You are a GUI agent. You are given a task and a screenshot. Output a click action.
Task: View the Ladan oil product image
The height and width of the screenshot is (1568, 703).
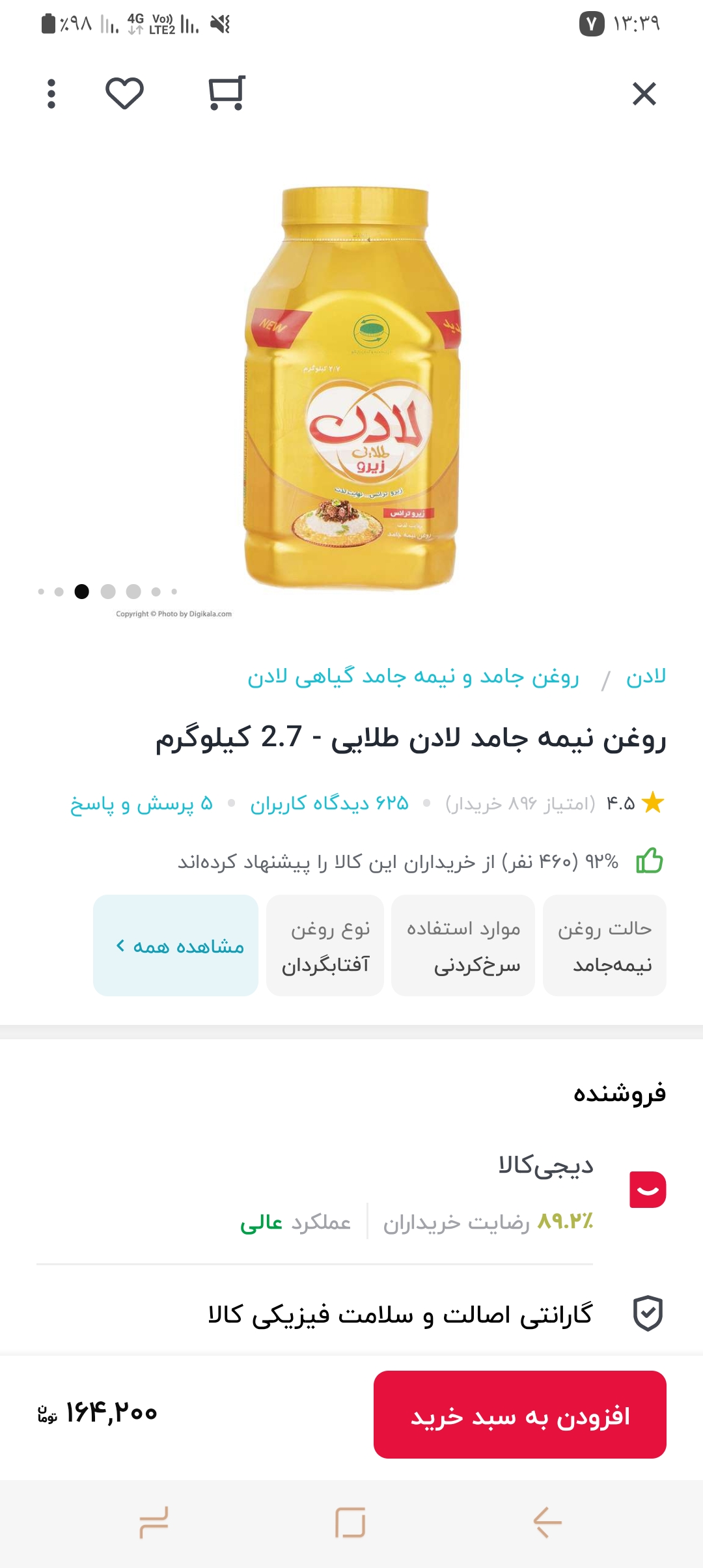[x=352, y=389]
